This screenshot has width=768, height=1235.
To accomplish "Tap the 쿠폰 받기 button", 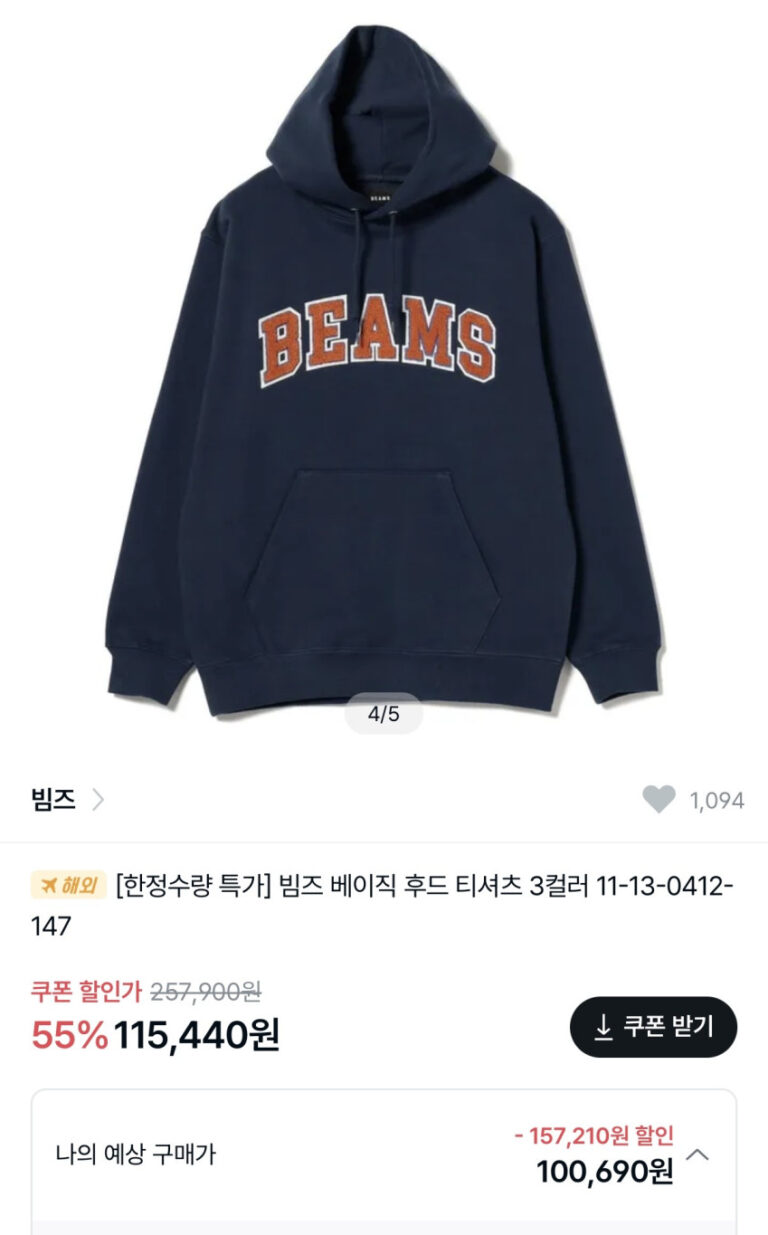I will [653, 1026].
